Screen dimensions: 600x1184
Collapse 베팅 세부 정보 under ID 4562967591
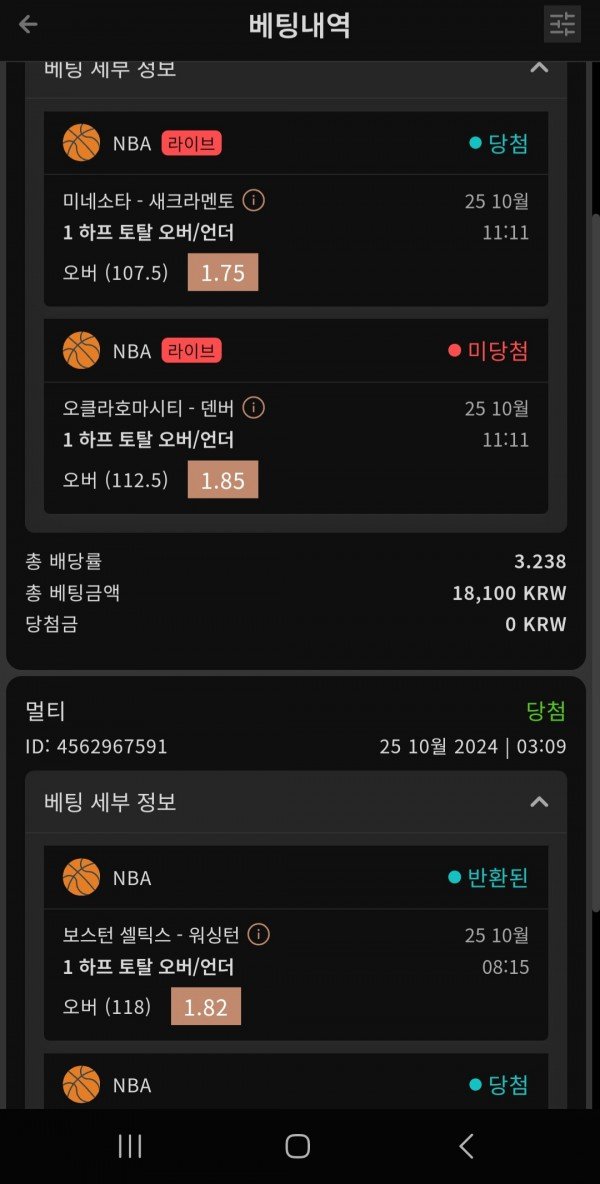pyautogui.click(x=539, y=802)
